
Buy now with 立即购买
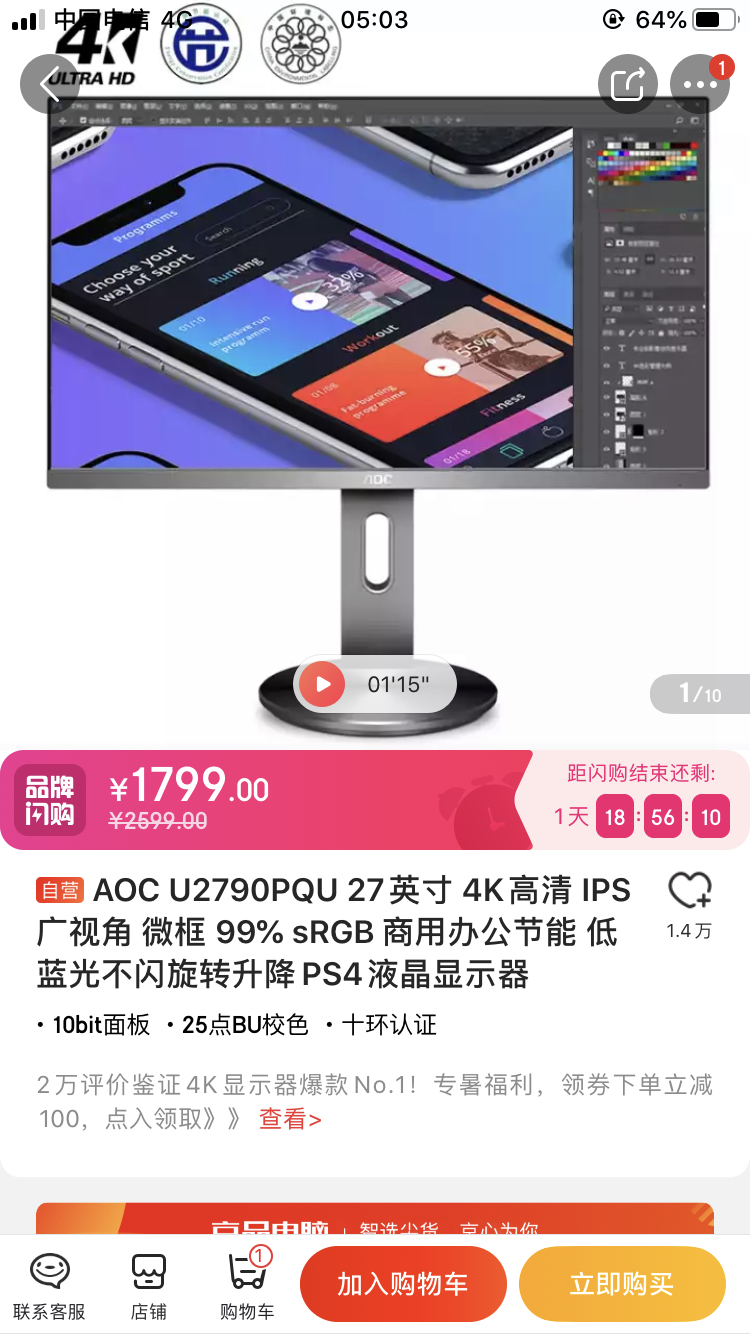622,1284
